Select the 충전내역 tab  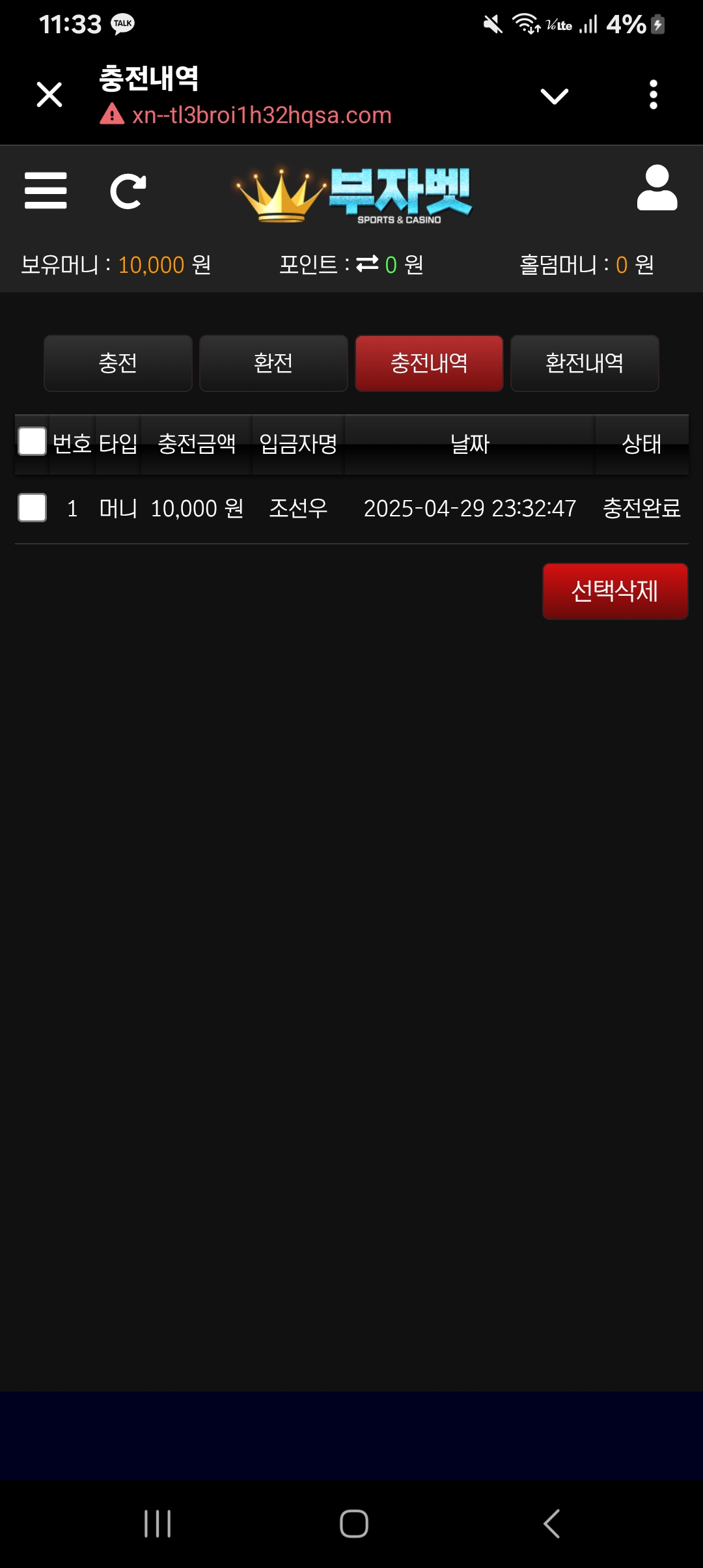tap(429, 363)
